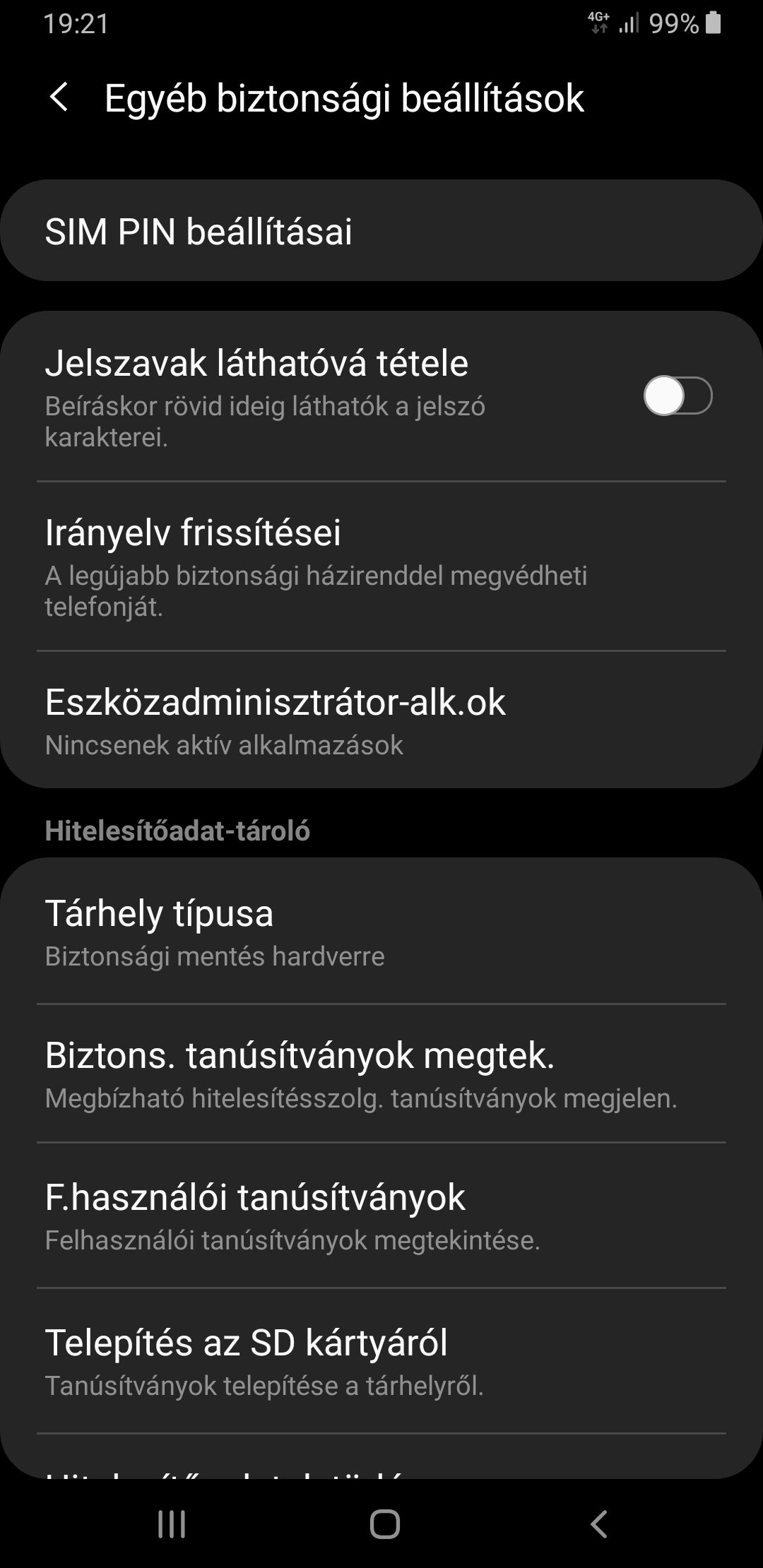This screenshot has width=763, height=1568.
Task: Go back using the header arrow
Action: (x=59, y=97)
